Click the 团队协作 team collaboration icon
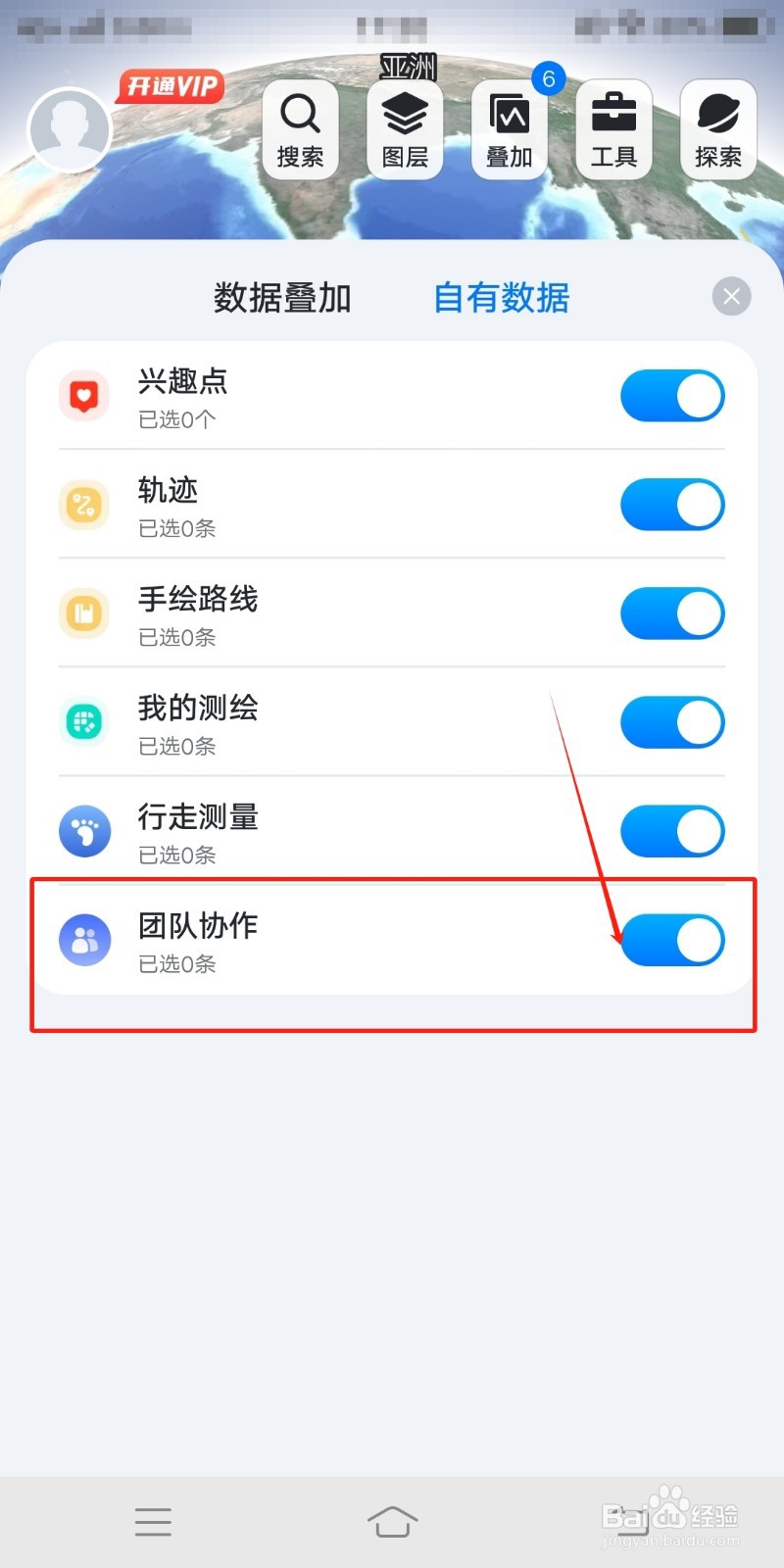Image resolution: width=784 pixels, height=1568 pixels. [84, 939]
